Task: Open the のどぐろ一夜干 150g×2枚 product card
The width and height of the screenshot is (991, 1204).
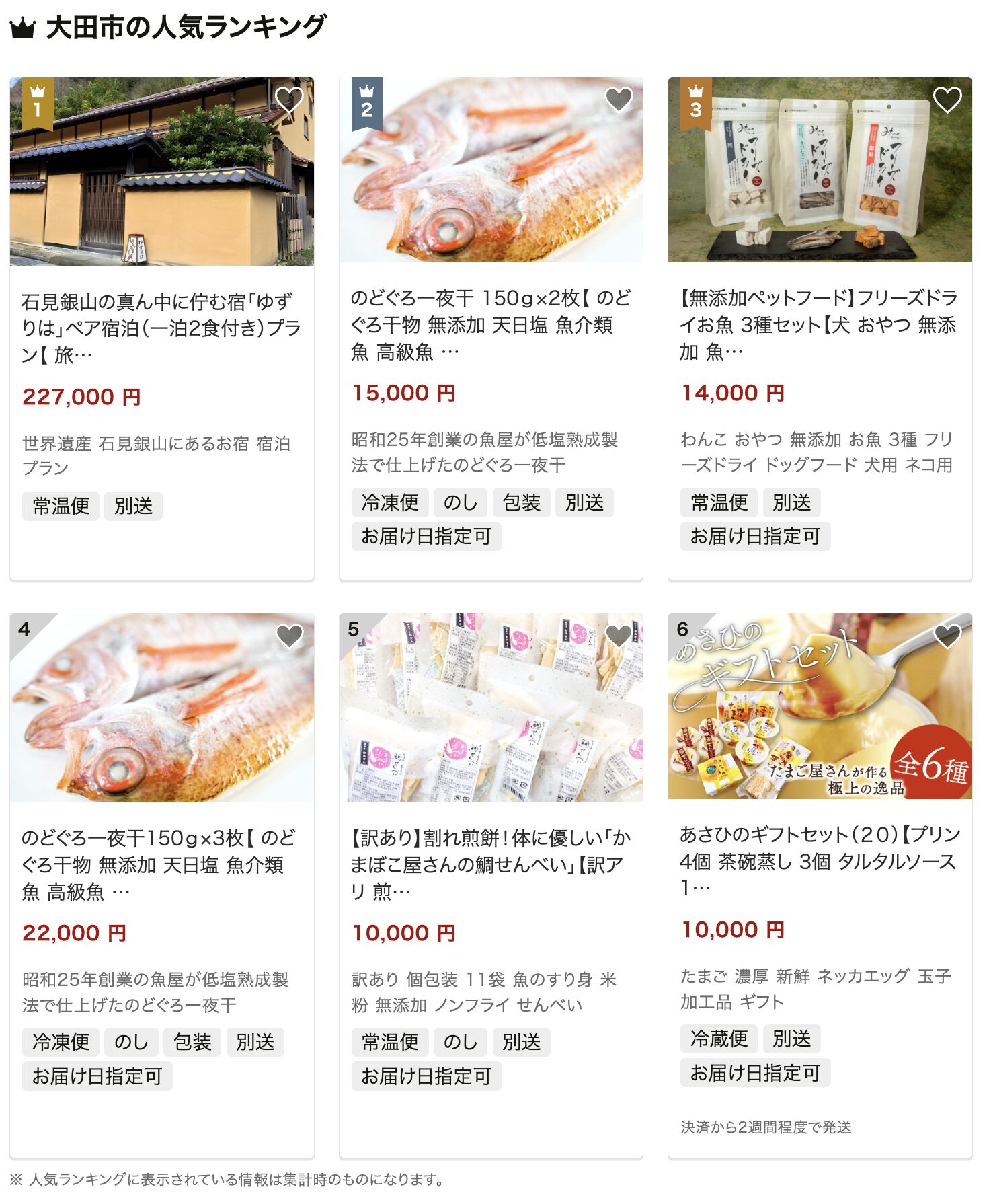Action: click(490, 324)
